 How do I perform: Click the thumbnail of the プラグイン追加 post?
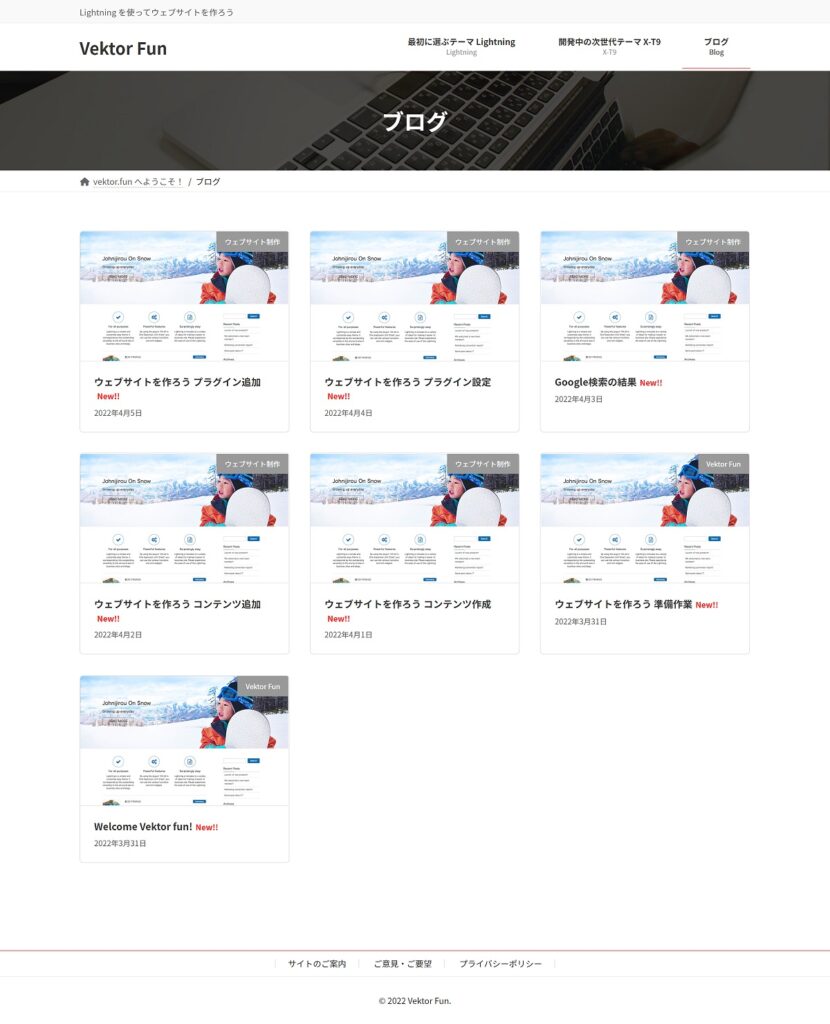(184, 295)
